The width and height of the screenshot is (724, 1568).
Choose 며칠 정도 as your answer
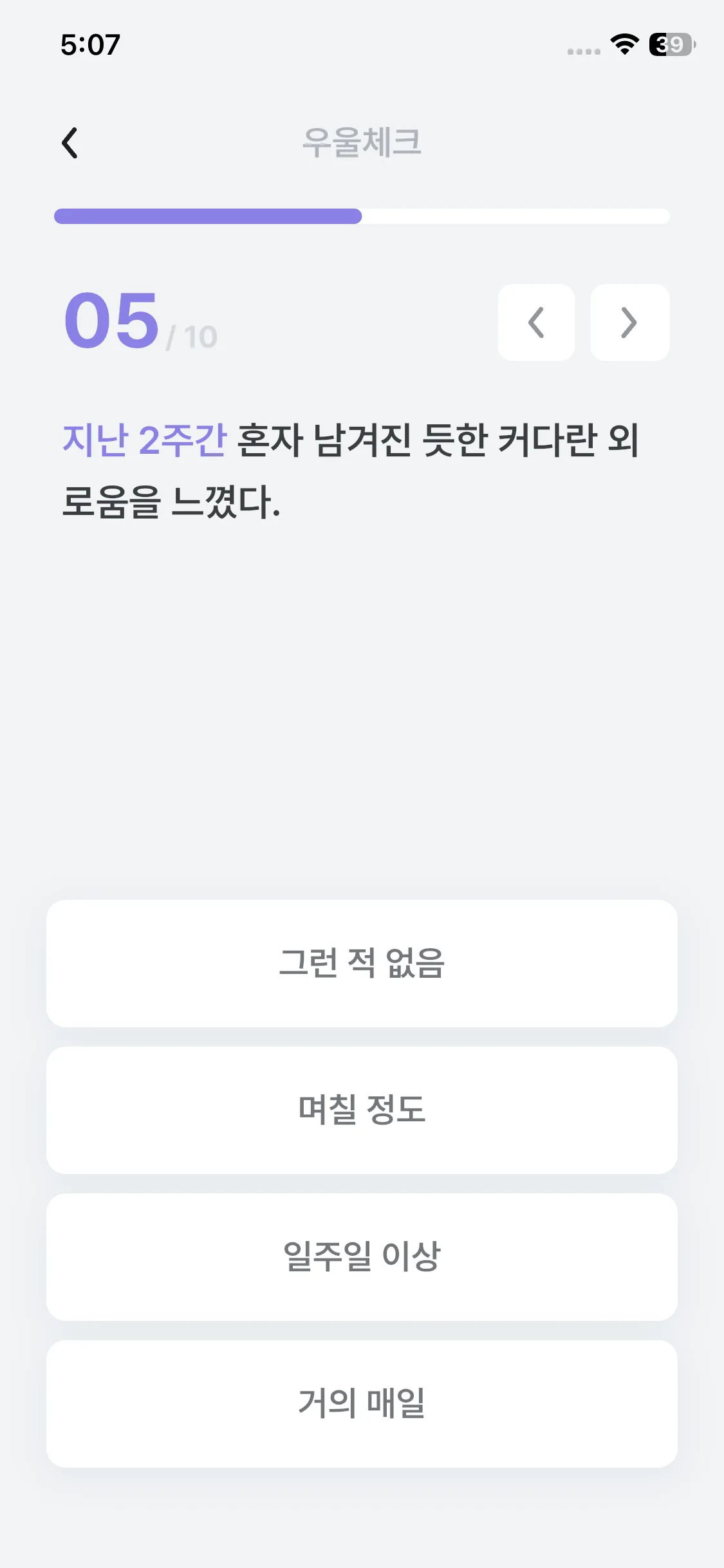click(x=362, y=1110)
